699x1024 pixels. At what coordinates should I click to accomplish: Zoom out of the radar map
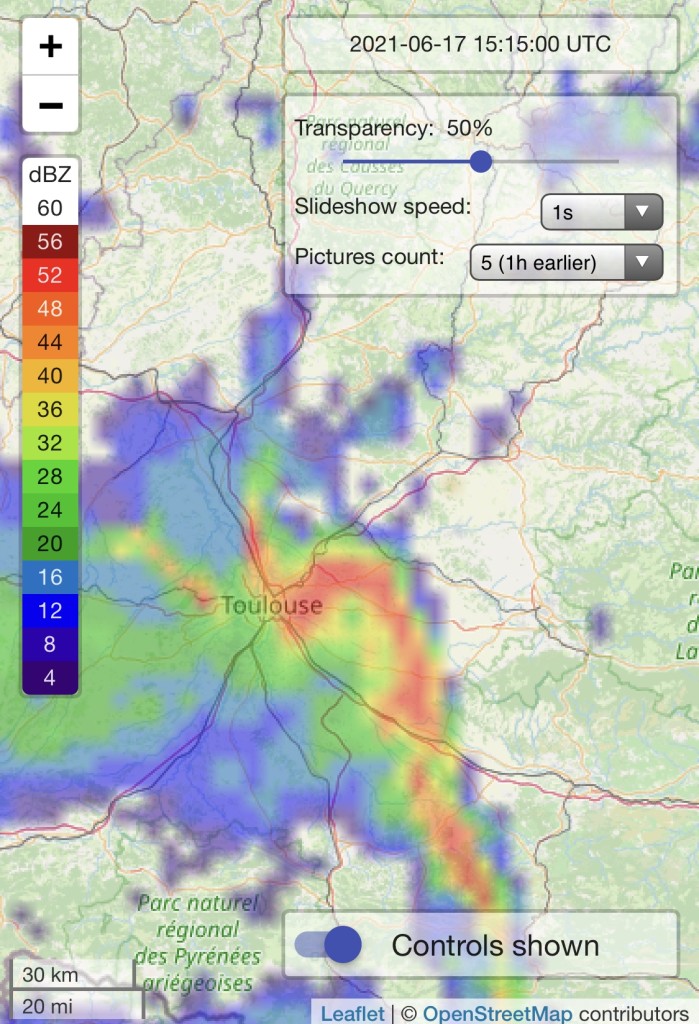50,104
